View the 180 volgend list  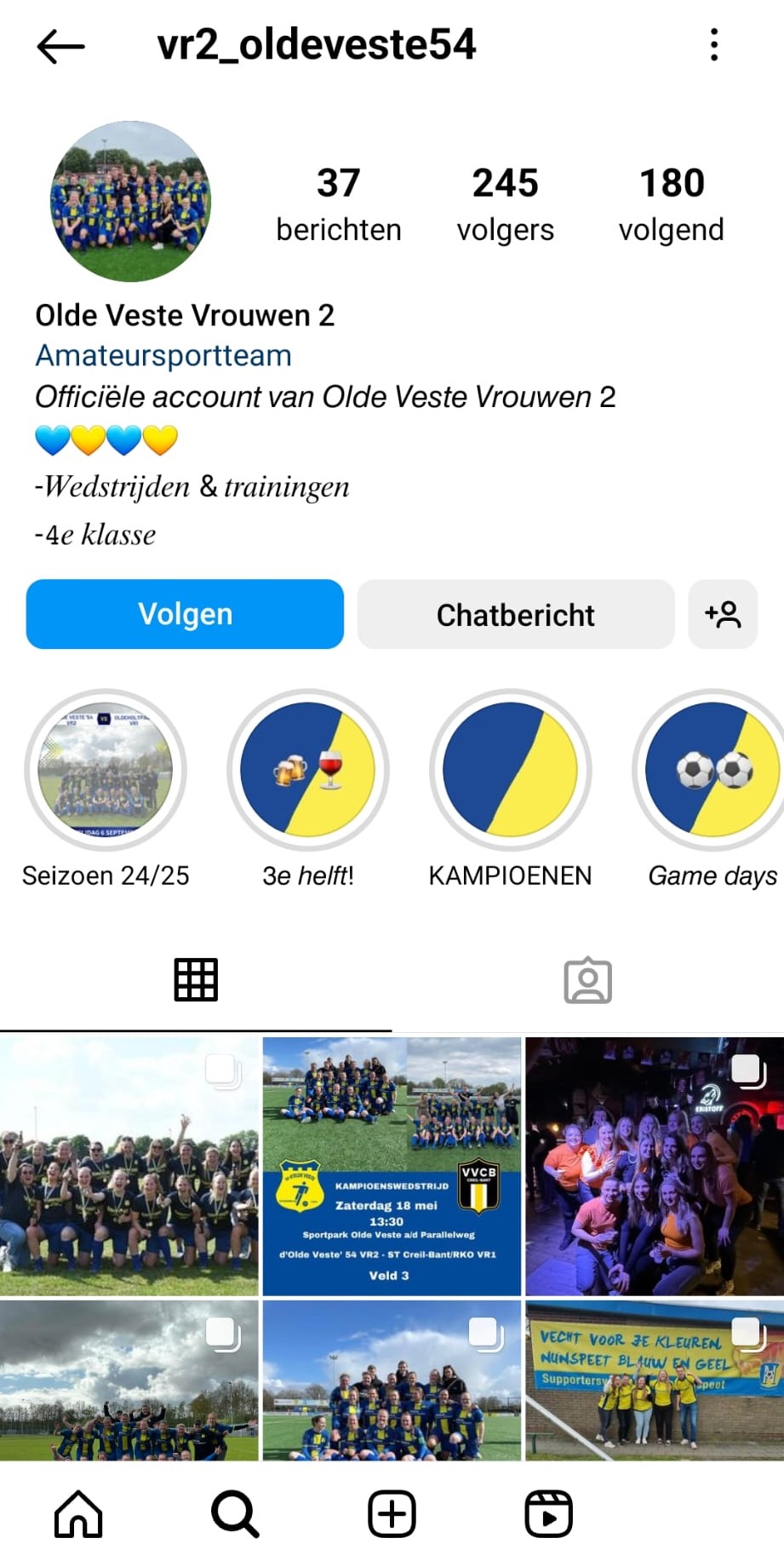pyautogui.click(x=671, y=204)
